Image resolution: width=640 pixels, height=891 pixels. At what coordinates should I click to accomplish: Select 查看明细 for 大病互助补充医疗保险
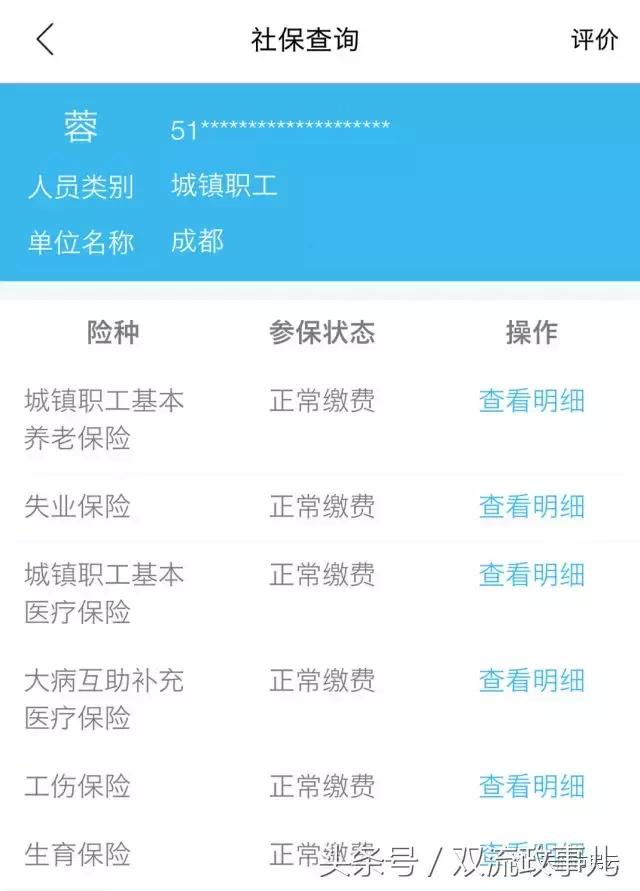coord(531,681)
